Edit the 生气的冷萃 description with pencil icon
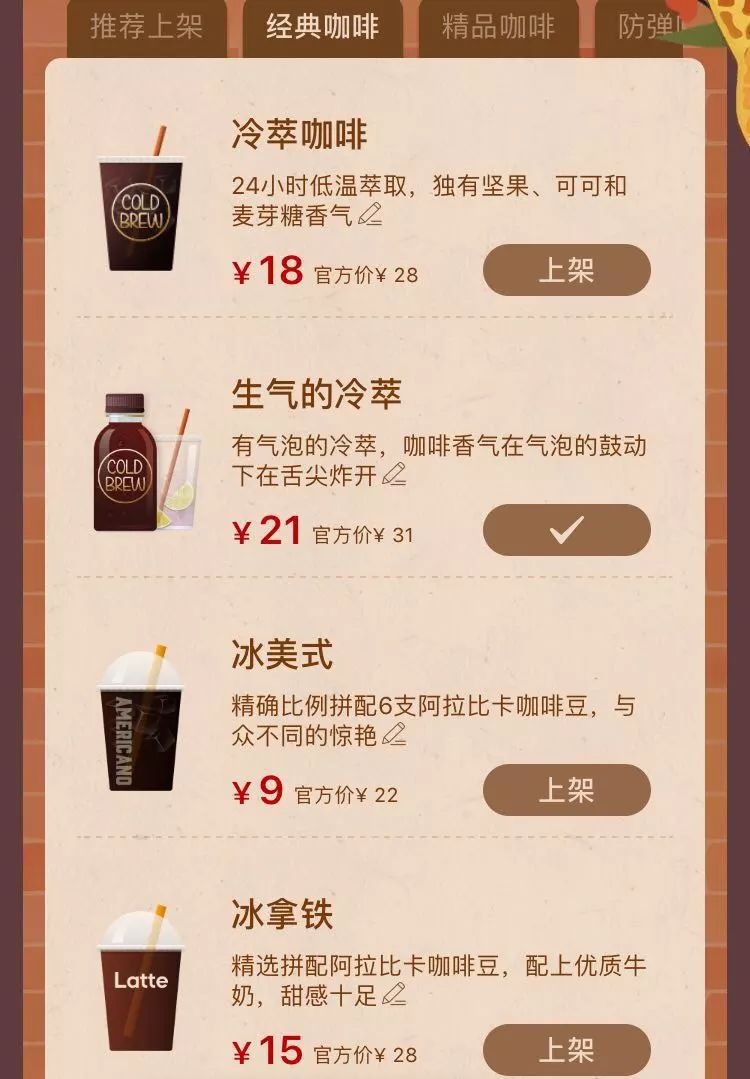750x1079 pixels. pos(395,474)
